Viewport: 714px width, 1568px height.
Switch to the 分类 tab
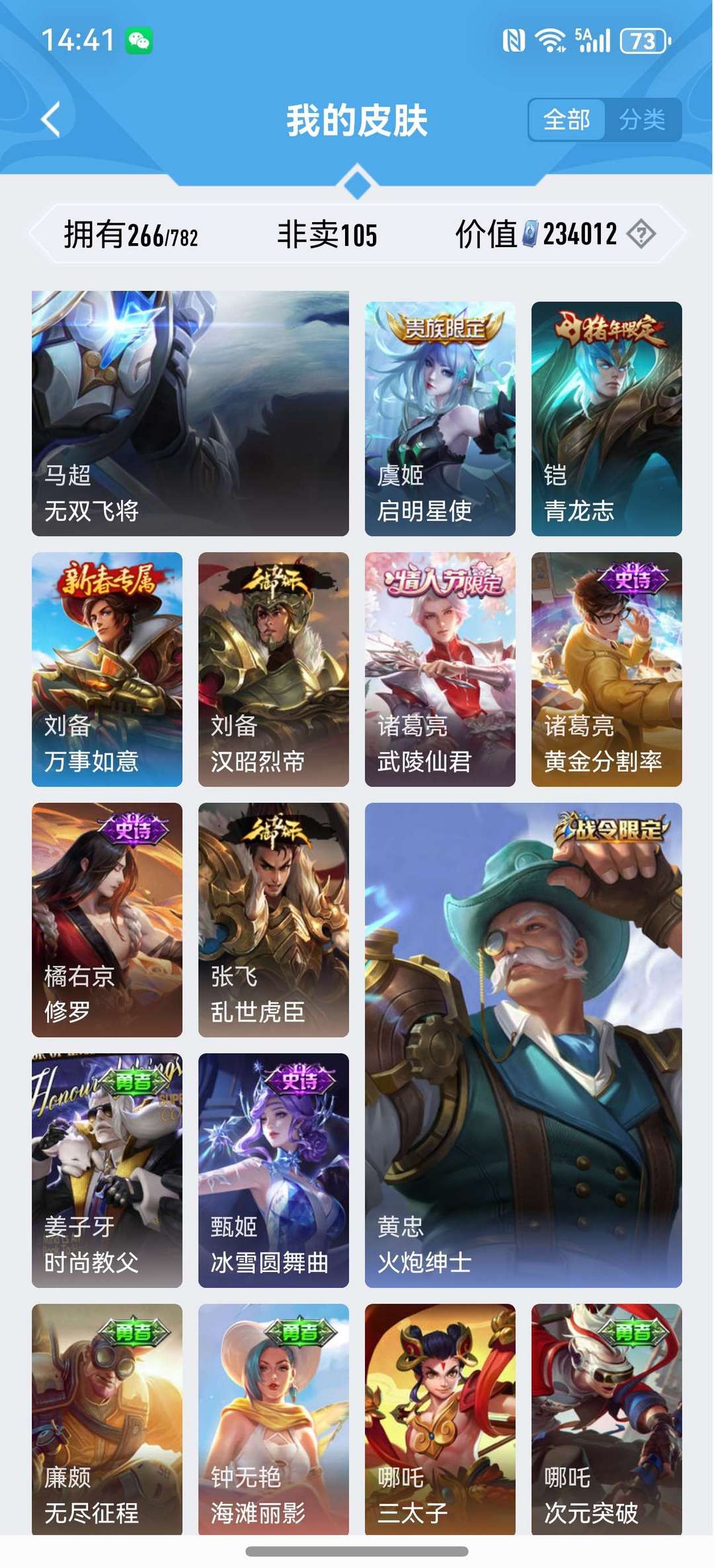click(642, 120)
